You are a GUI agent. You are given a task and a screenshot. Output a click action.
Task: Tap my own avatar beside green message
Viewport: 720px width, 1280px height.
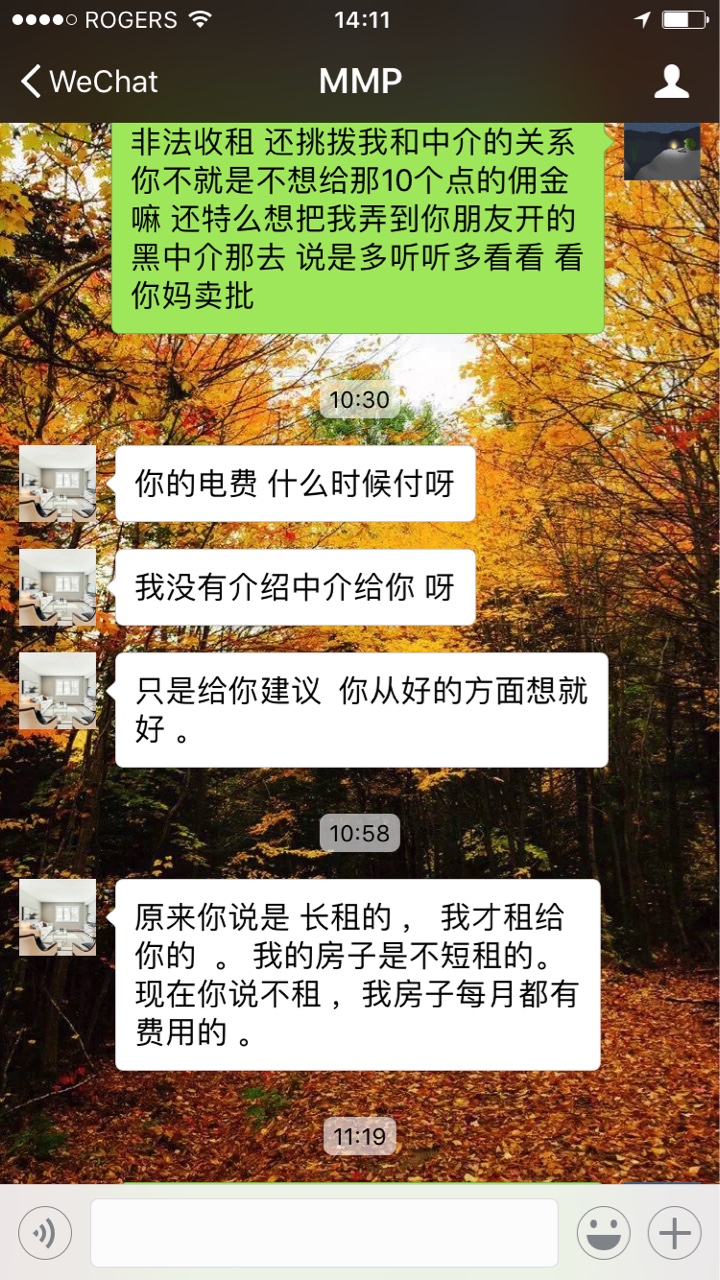coord(661,152)
